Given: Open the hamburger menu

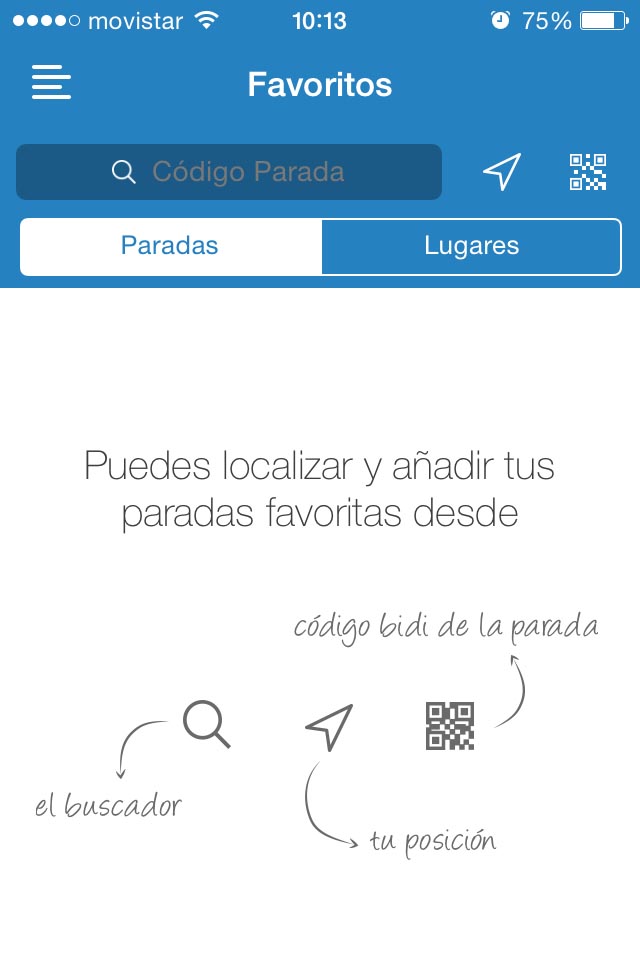Looking at the screenshot, I should [x=51, y=83].
